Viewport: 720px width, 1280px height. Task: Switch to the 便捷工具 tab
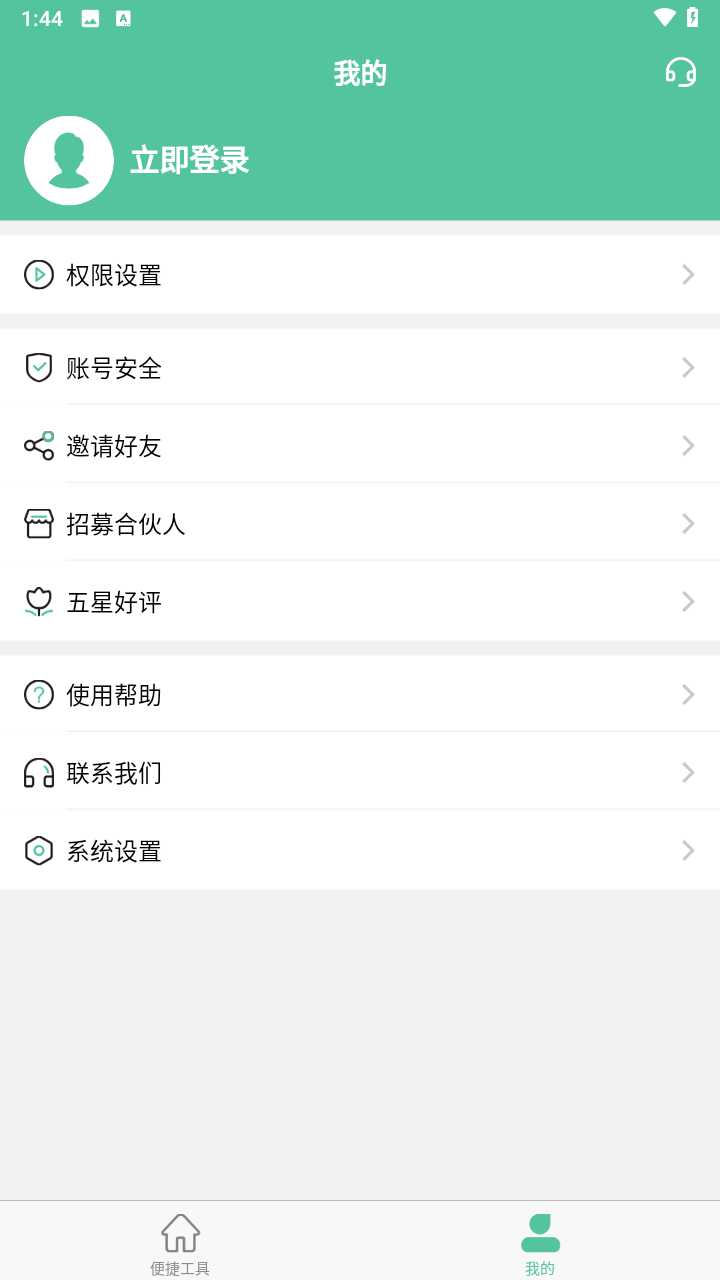click(x=179, y=1242)
